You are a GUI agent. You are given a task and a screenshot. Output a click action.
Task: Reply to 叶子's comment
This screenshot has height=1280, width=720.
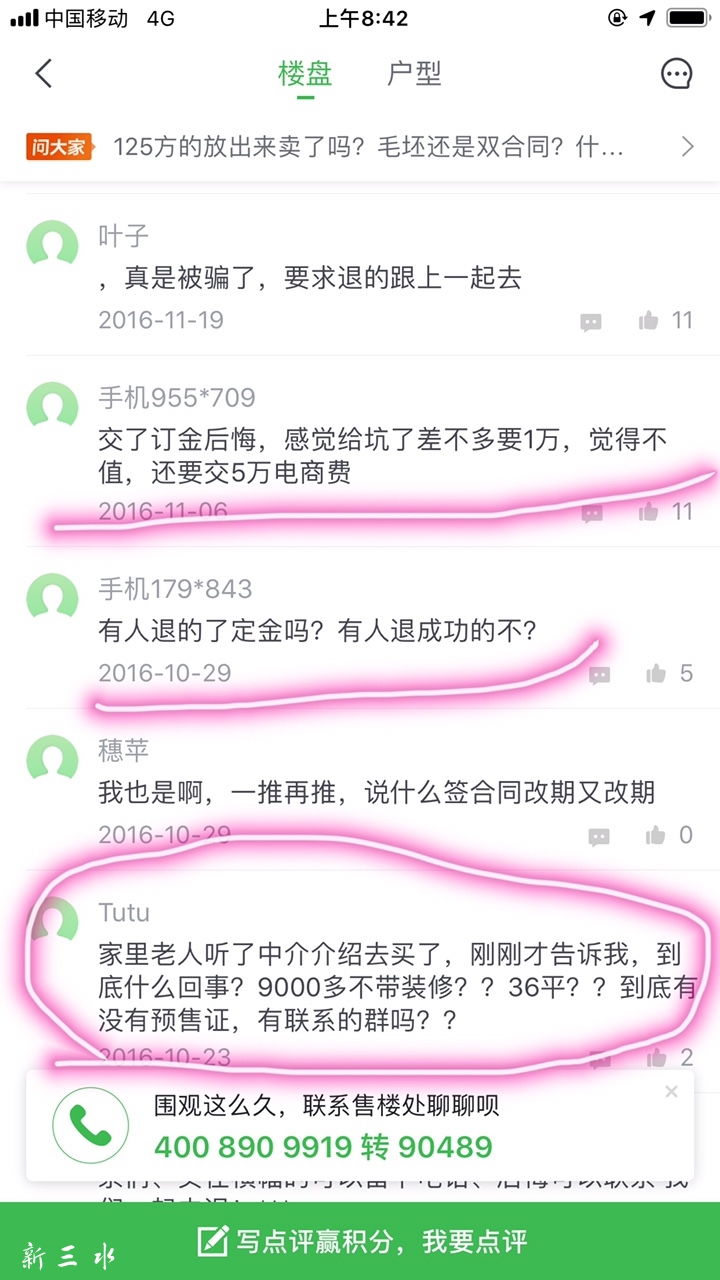point(591,322)
